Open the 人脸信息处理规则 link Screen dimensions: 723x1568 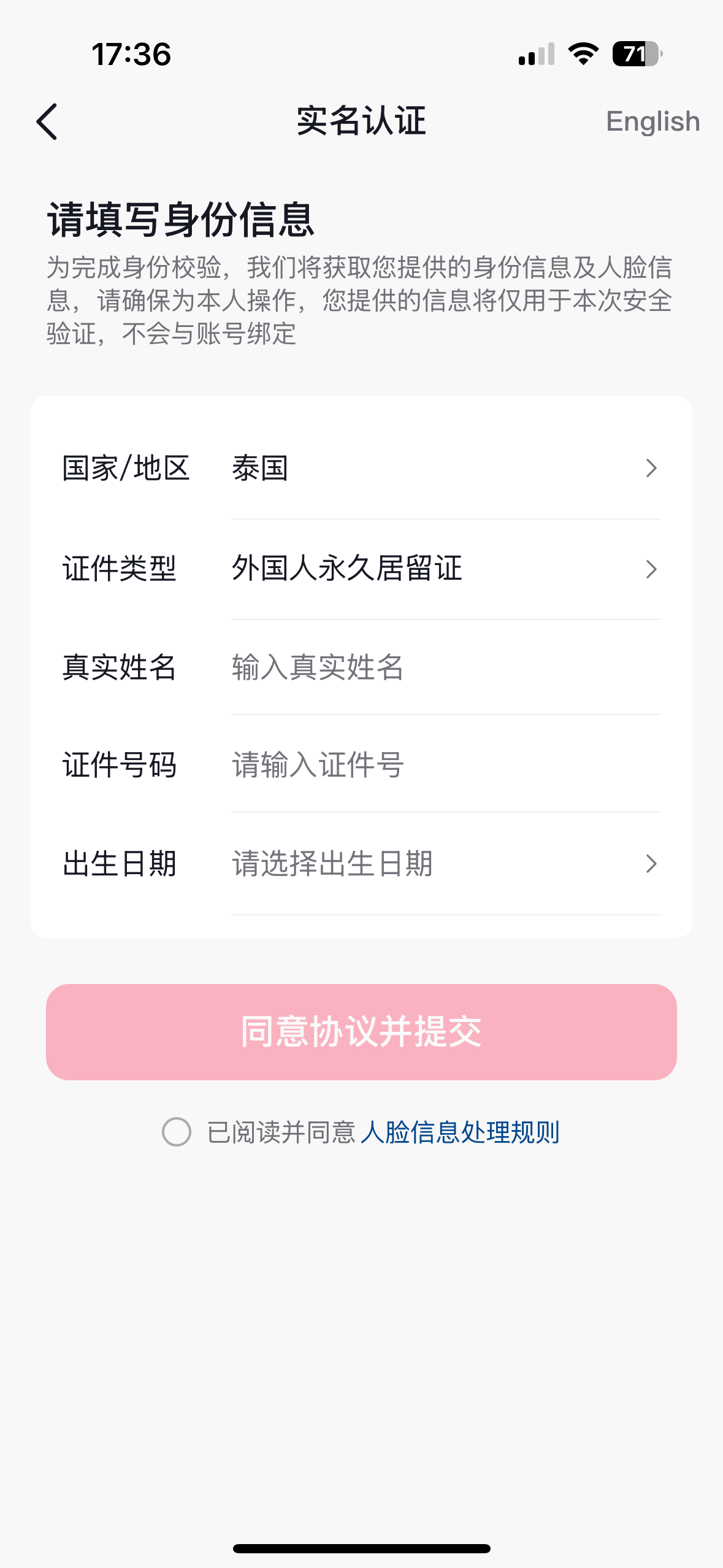pyautogui.click(x=460, y=1132)
